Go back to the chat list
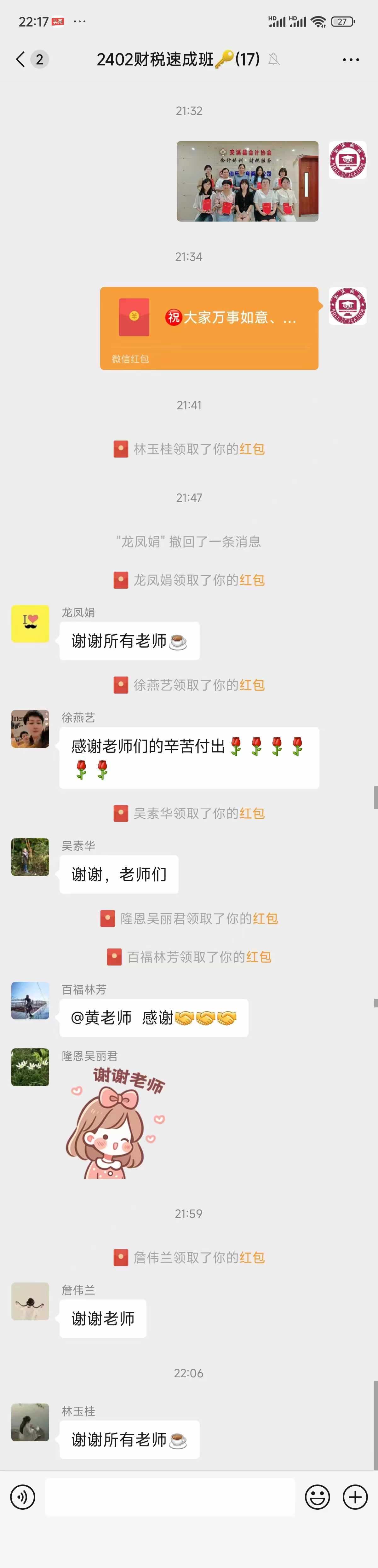This screenshot has width=378, height=1568. click(x=21, y=59)
